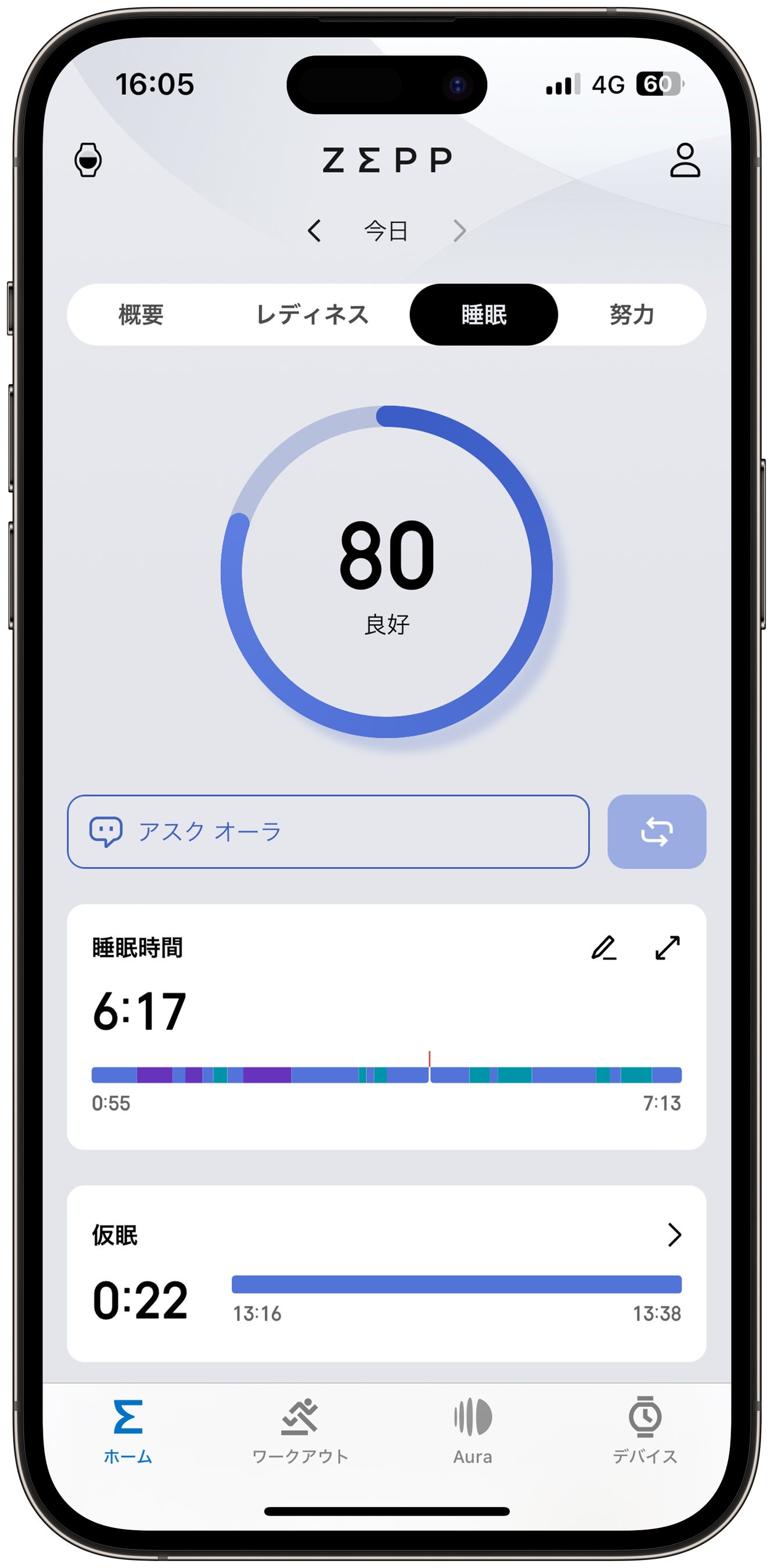
Task: Switch to the 努力 tab
Action: point(631,315)
